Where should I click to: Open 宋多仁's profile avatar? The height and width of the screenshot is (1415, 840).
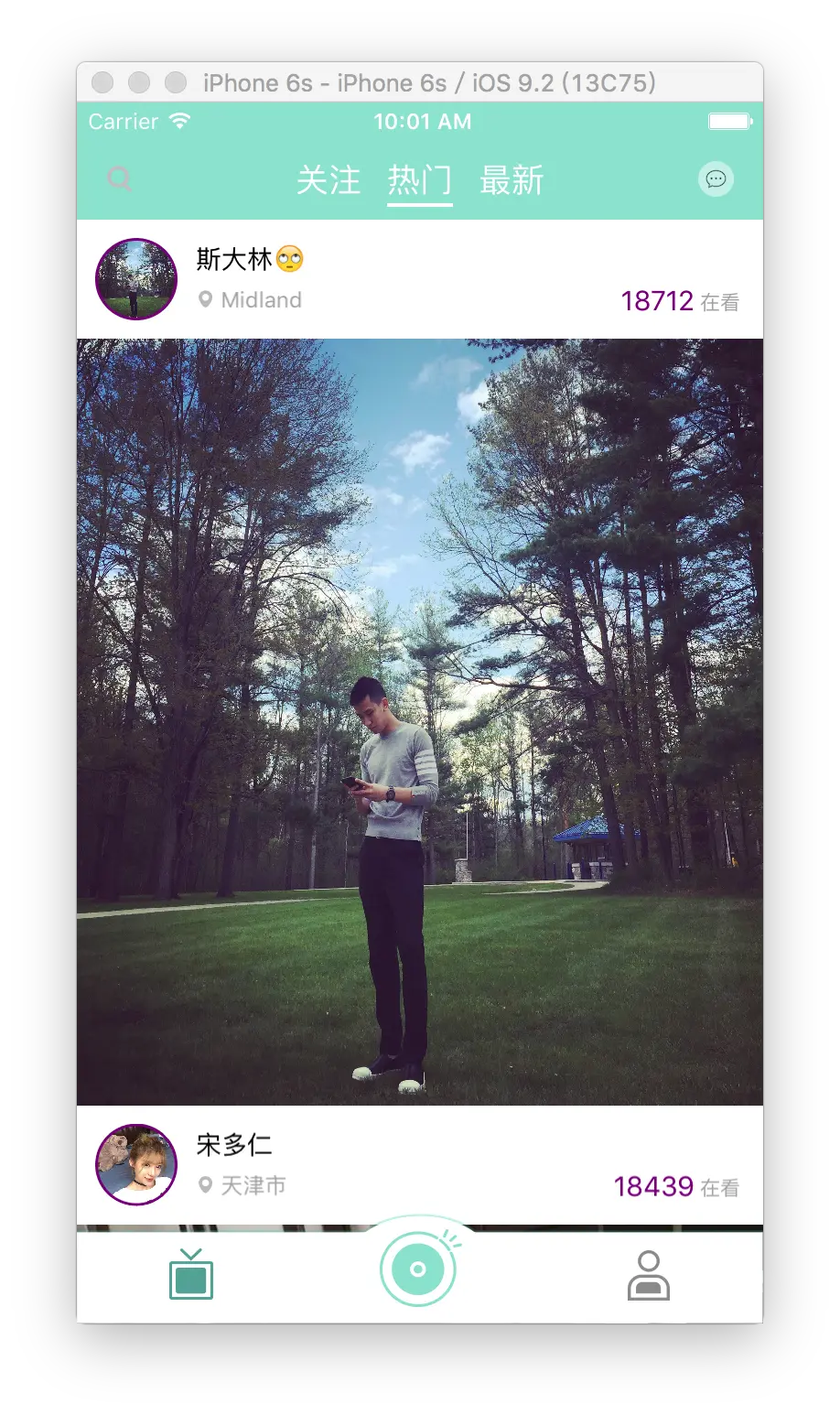click(x=136, y=1165)
